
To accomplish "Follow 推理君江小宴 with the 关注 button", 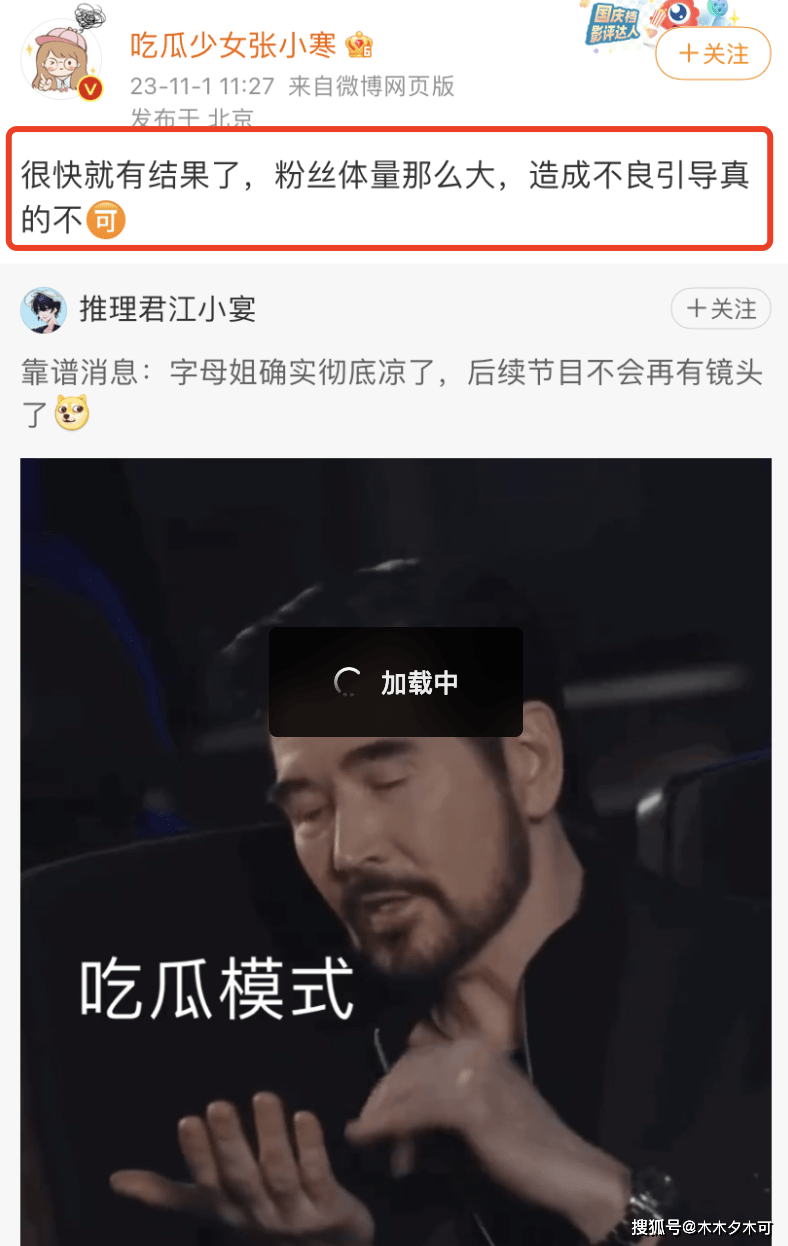I will coord(720,310).
